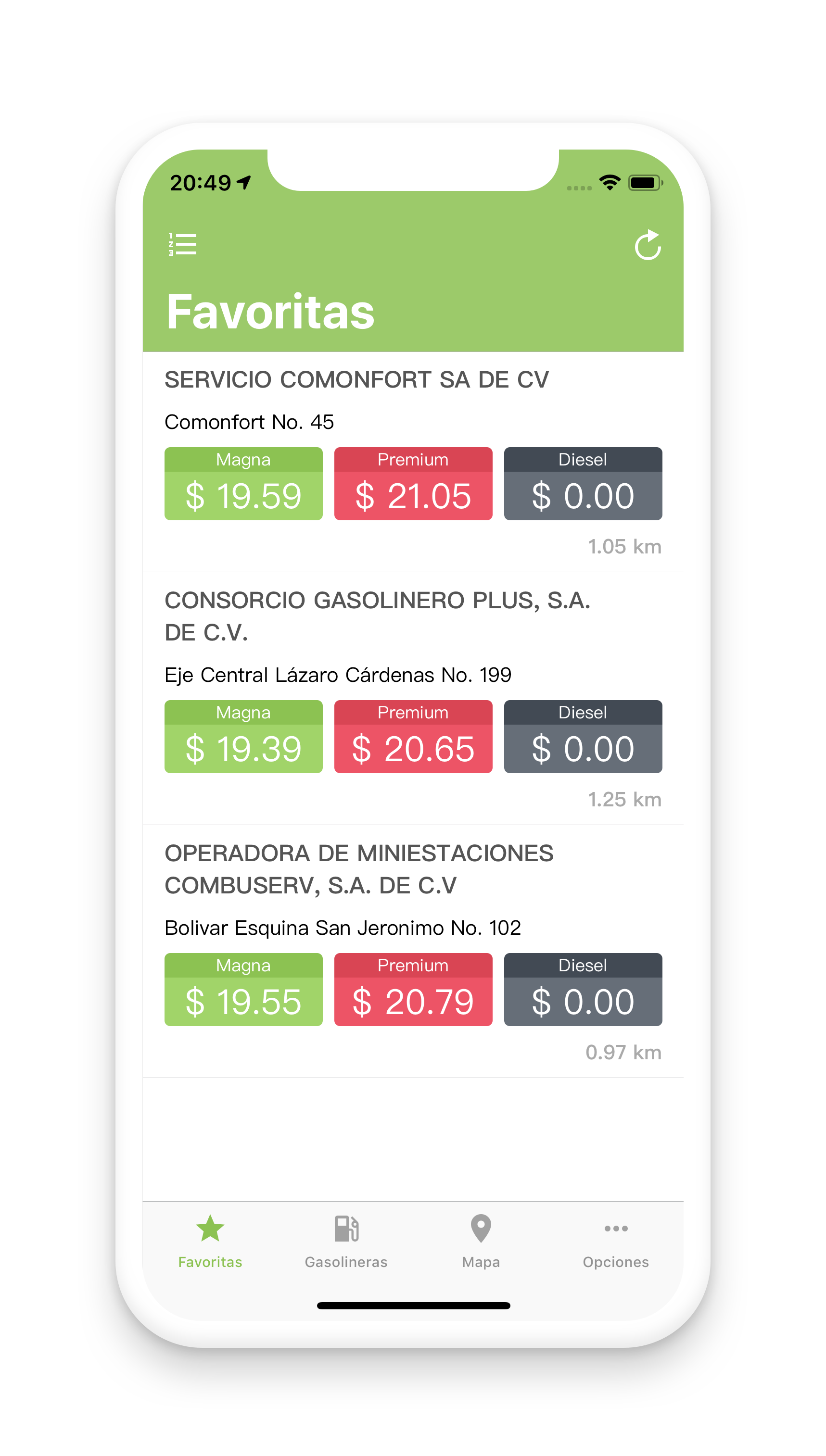Open the numbered list sort icon
The image size is (826, 1456).
point(183,244)
